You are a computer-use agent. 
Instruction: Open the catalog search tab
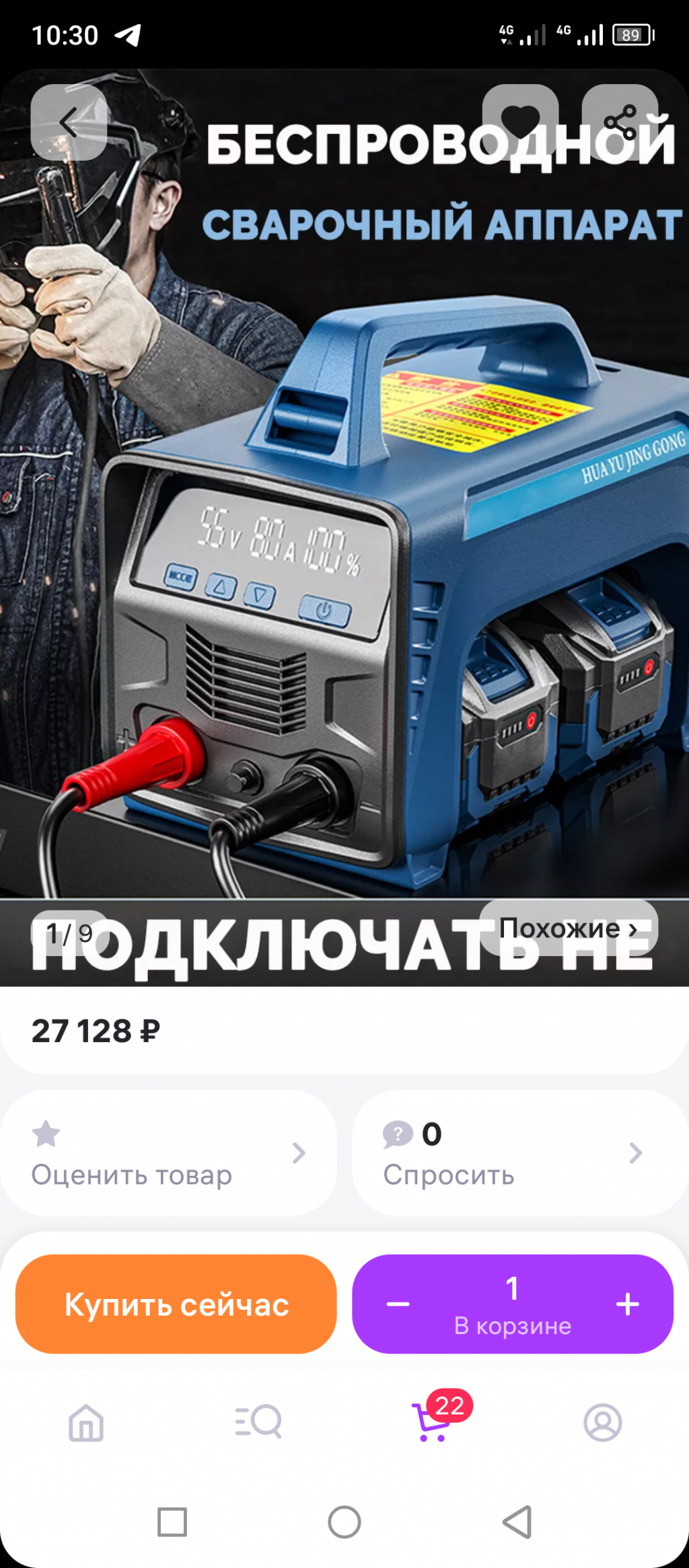[258, 1421]
